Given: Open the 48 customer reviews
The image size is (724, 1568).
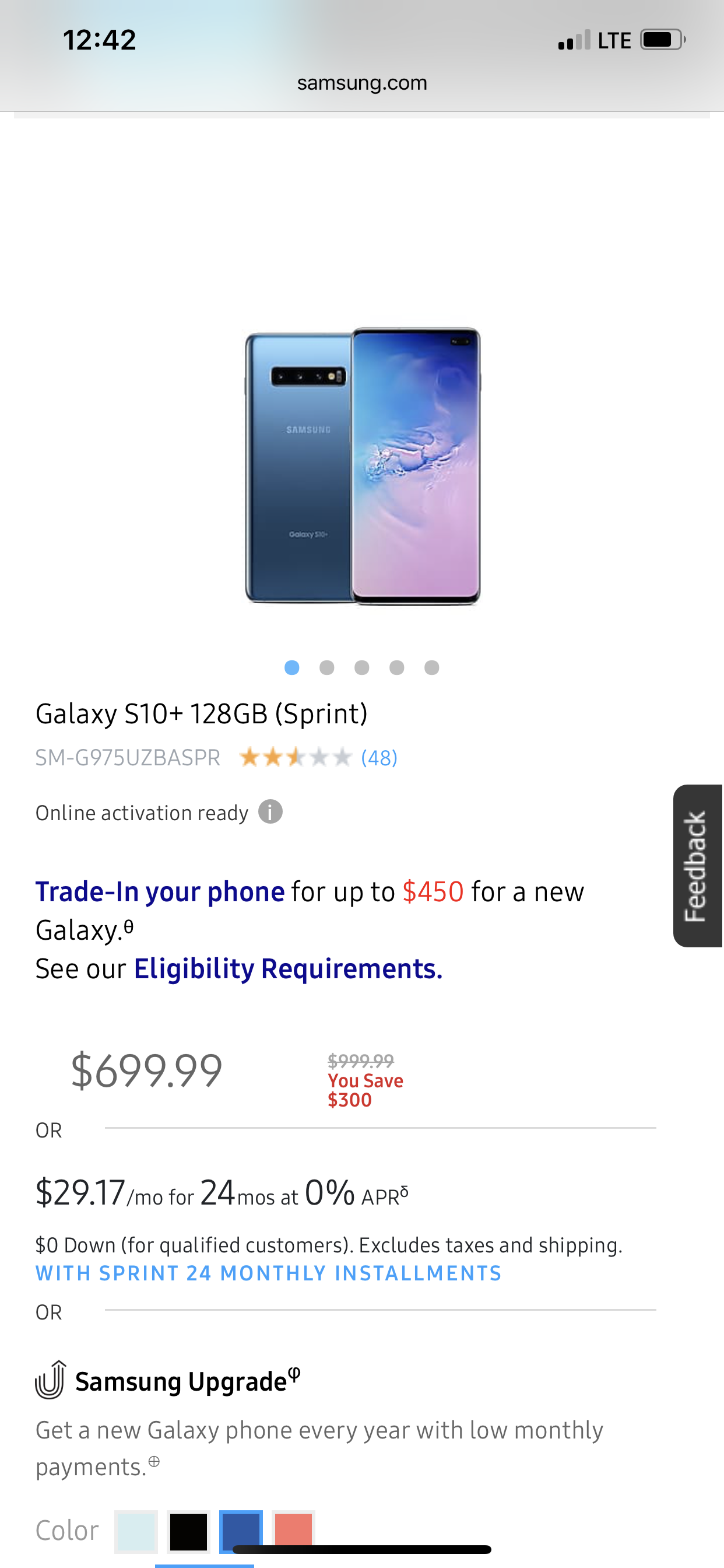Looking at the screenshot, I should [379, 758].
